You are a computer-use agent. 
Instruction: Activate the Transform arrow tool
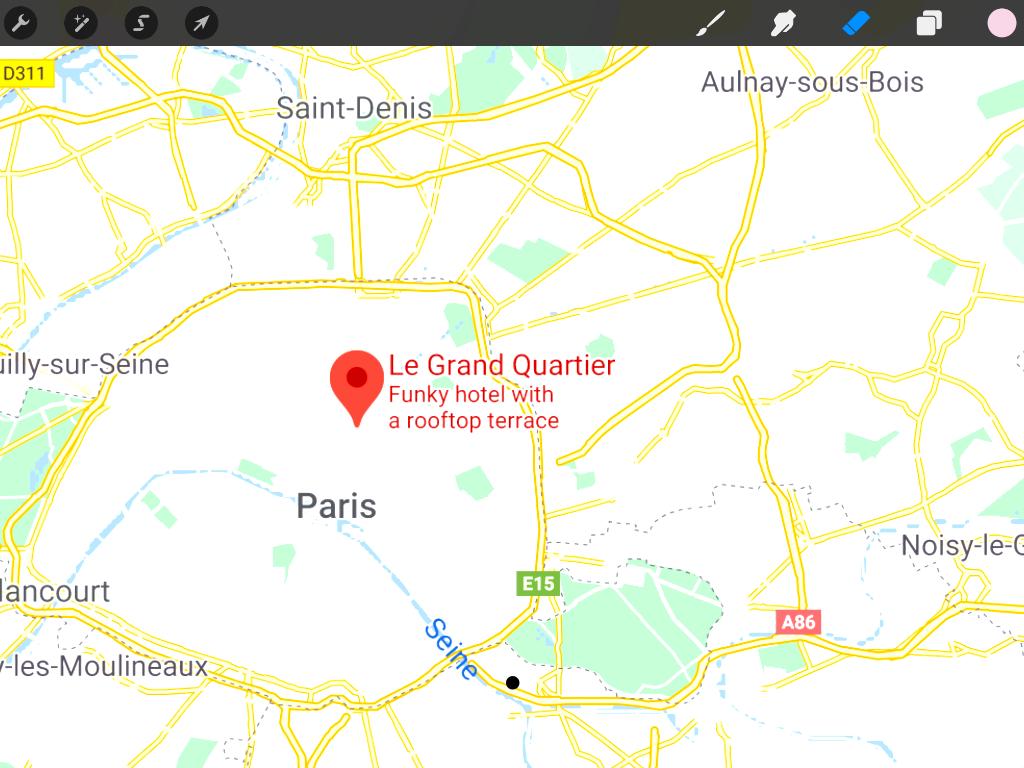(x=201, y=22)
